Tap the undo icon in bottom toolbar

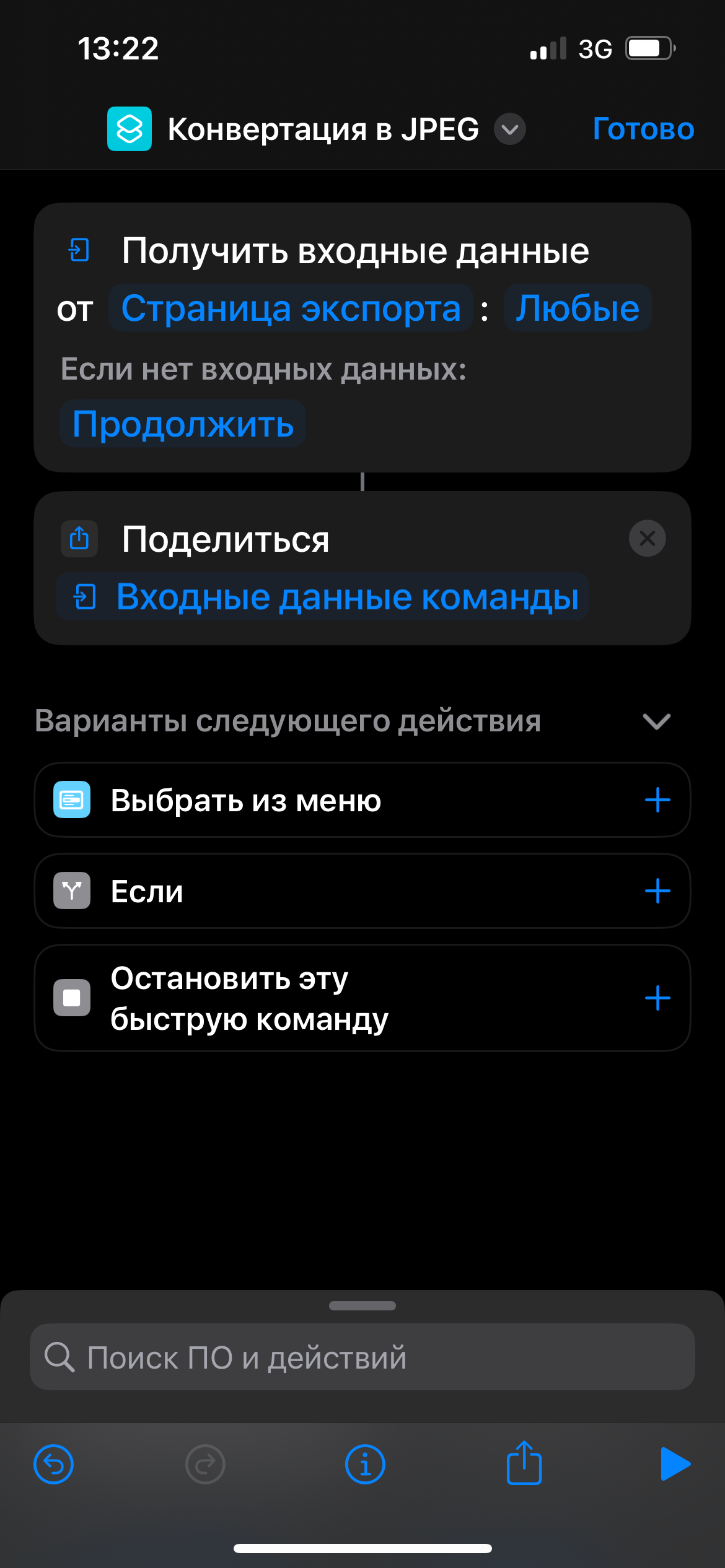(53, 1463)
